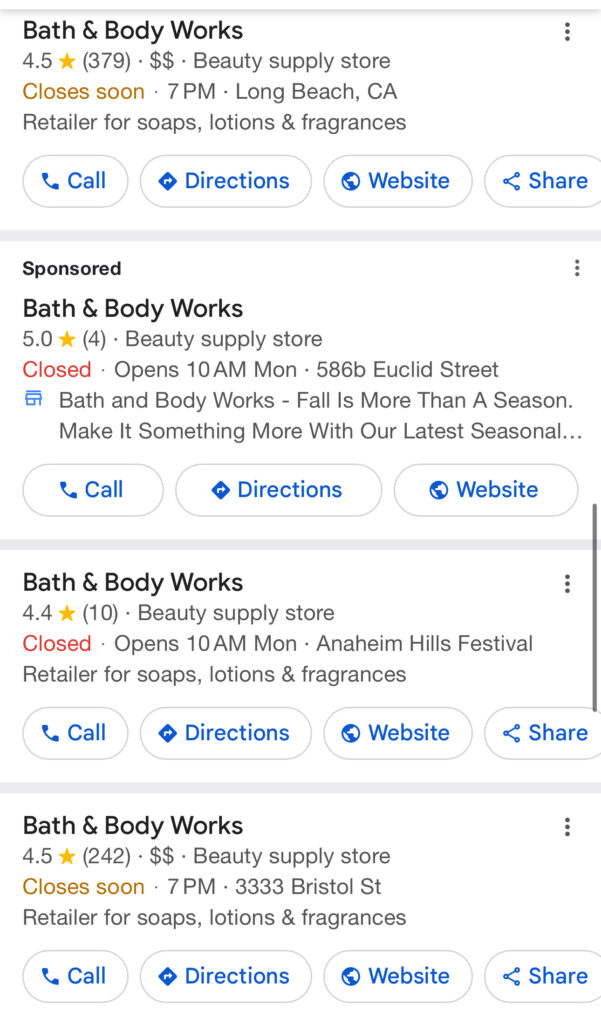The image size is (601, 1024).
Task: Call the Anaheim Hills Festival store
Action: (x=75, y=733)
